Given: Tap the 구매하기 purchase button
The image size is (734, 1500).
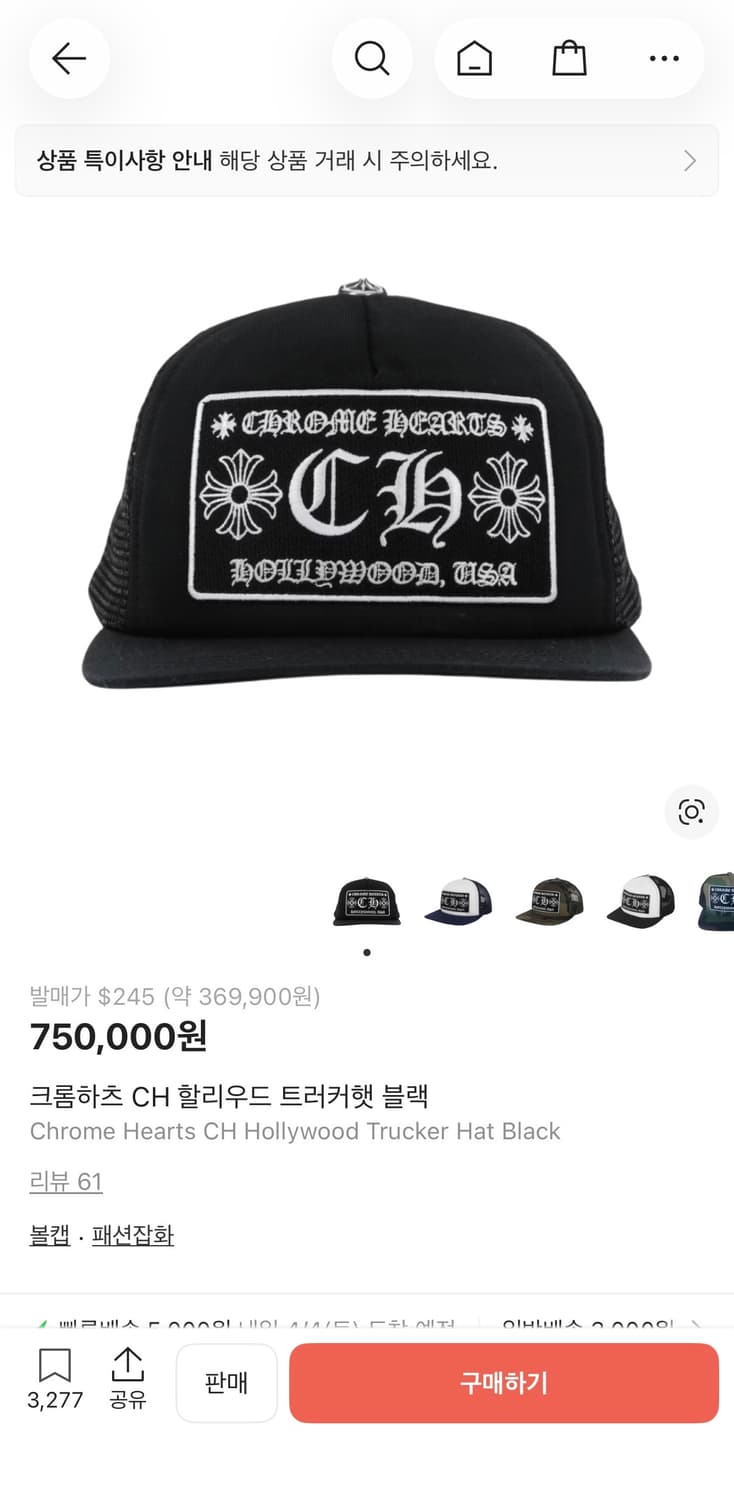Looking at the screenshot, I should coord(503,1383).
